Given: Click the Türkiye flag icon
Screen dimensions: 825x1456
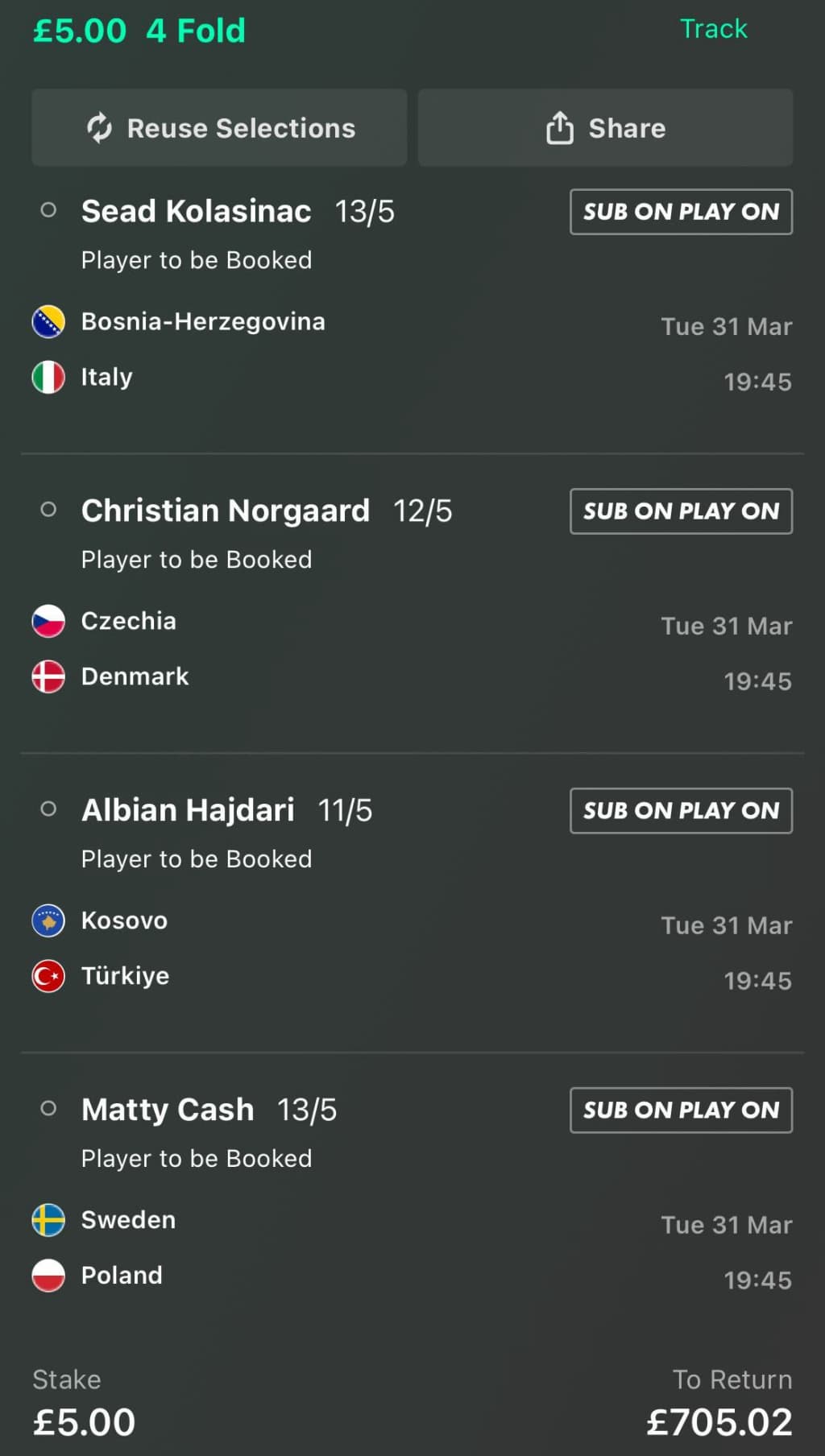Looking at the screenshot, I should 48,975.
